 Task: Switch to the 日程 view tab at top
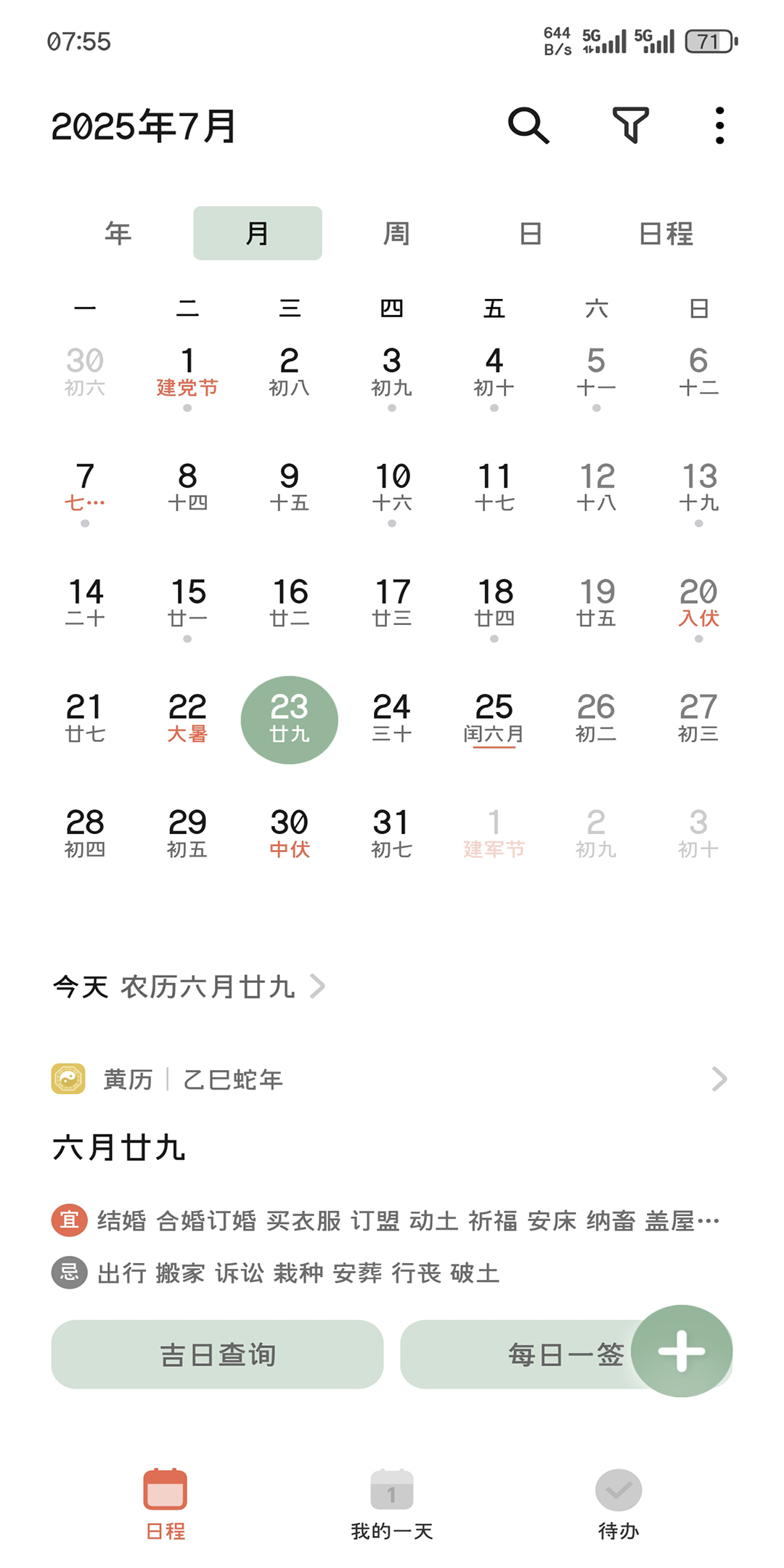coord(666,233)
